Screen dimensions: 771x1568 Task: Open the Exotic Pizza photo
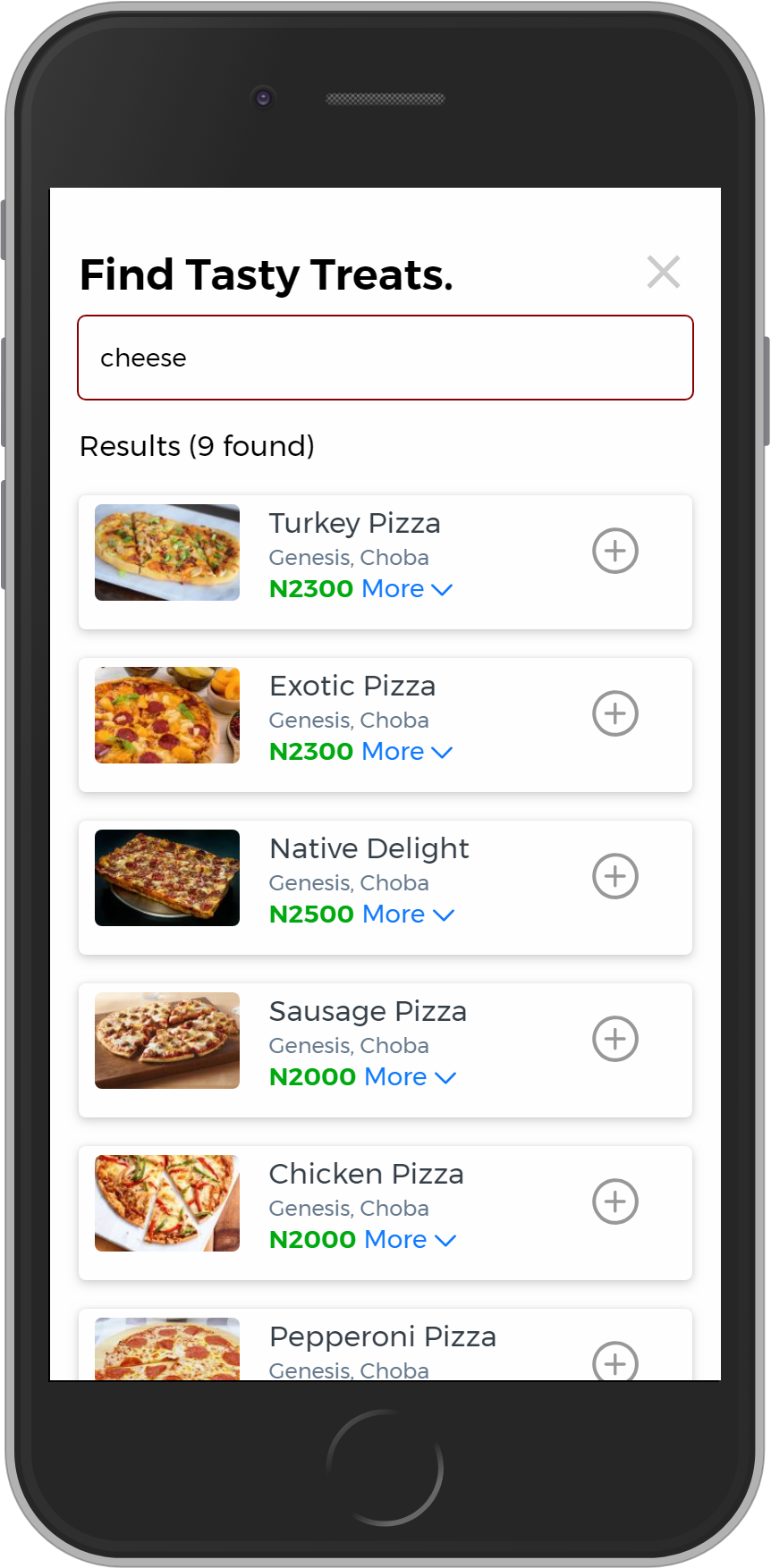(166, 714)
